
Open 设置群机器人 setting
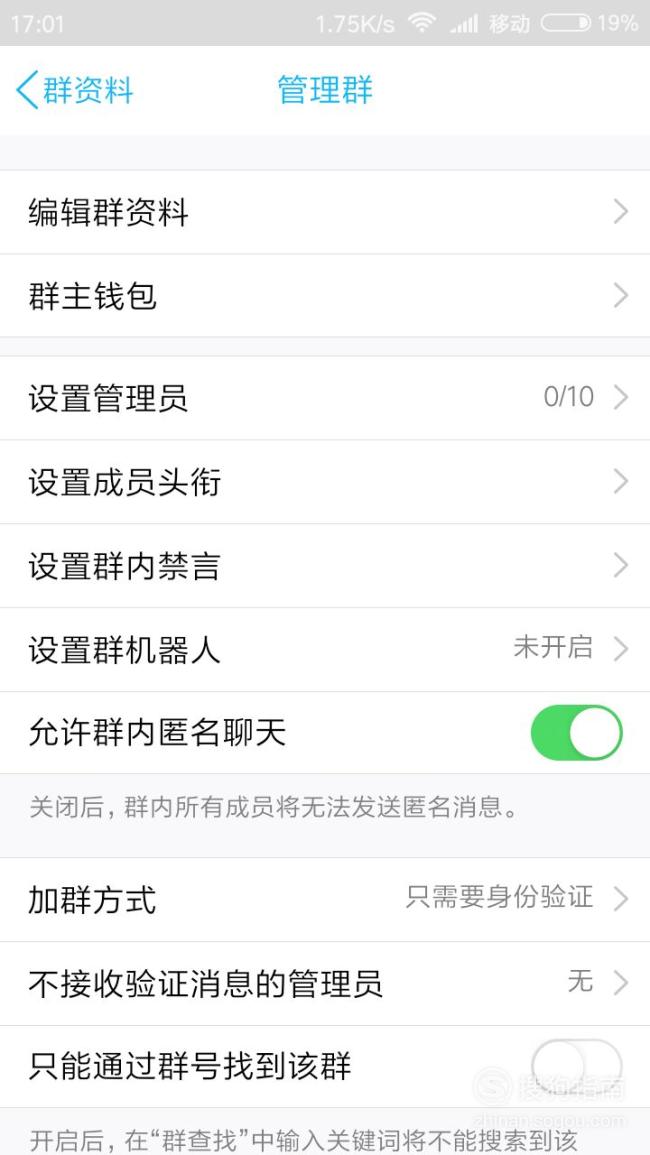[x=325, y=650]
